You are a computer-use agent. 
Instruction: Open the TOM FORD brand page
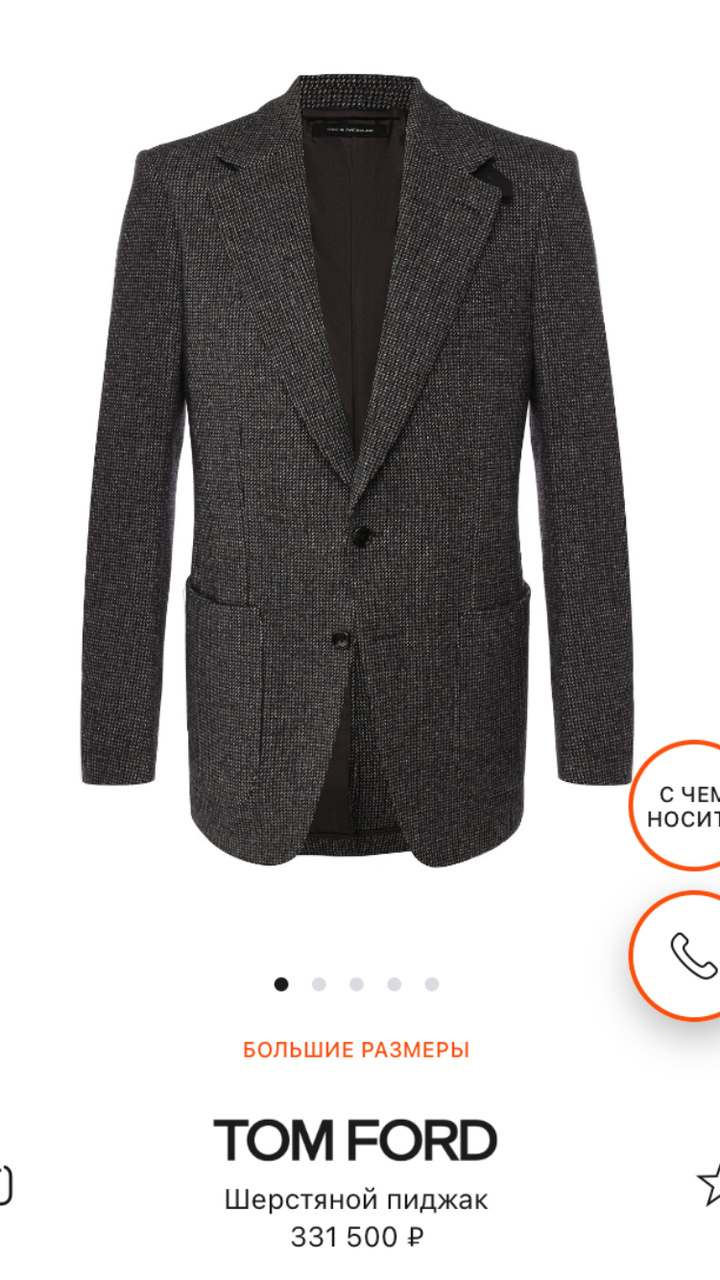(355, 1141)
